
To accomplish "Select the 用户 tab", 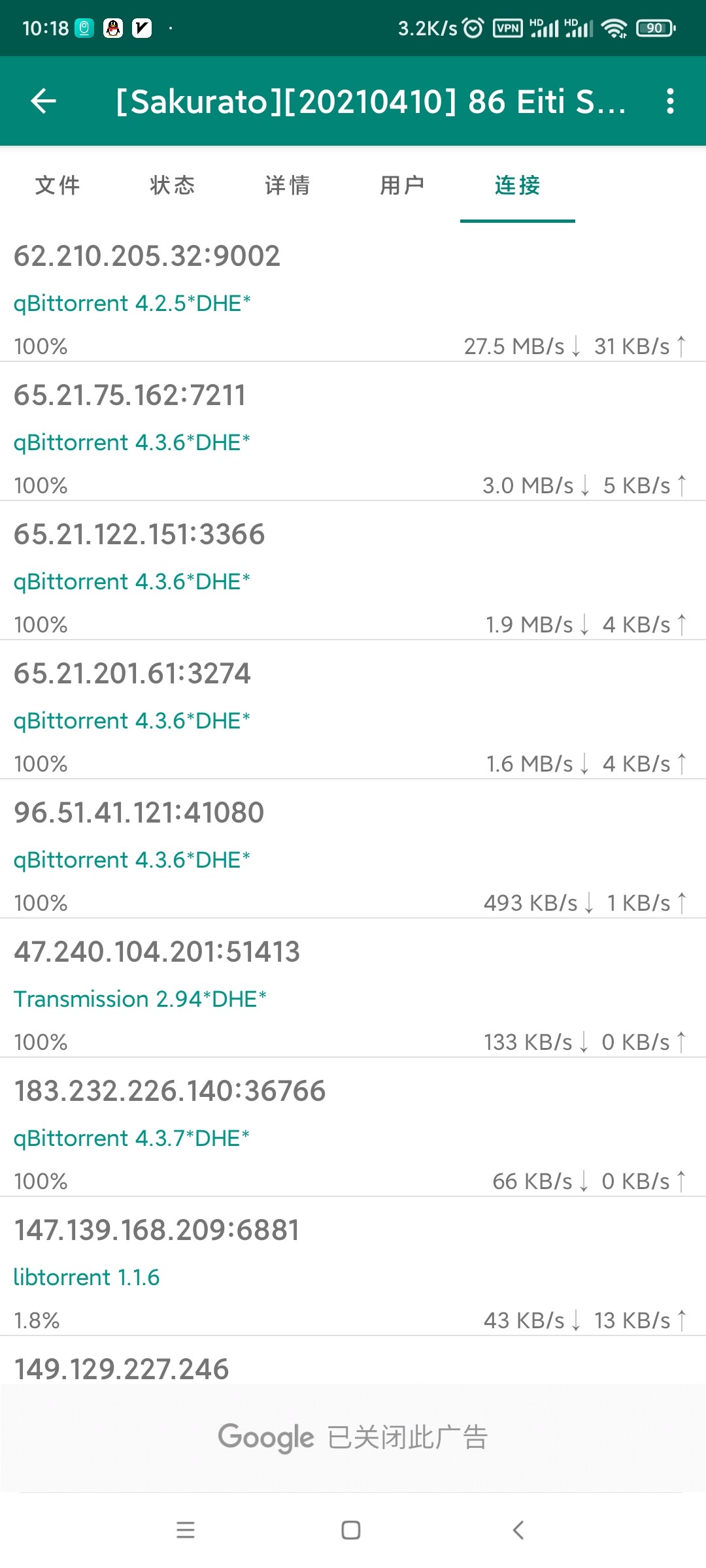I will click(x=403, y=186).
